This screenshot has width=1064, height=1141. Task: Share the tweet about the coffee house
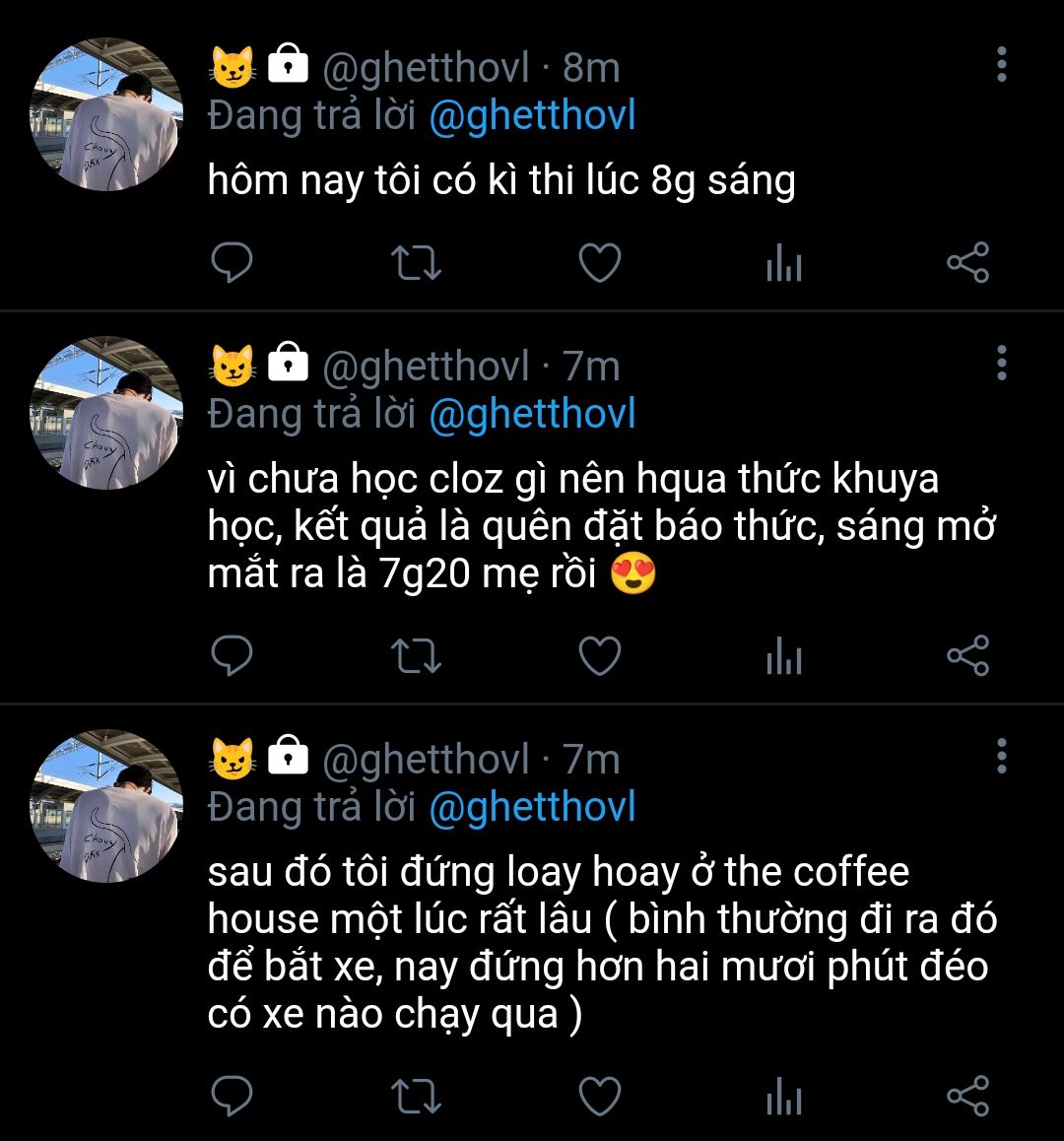(x=967, y=1096)
